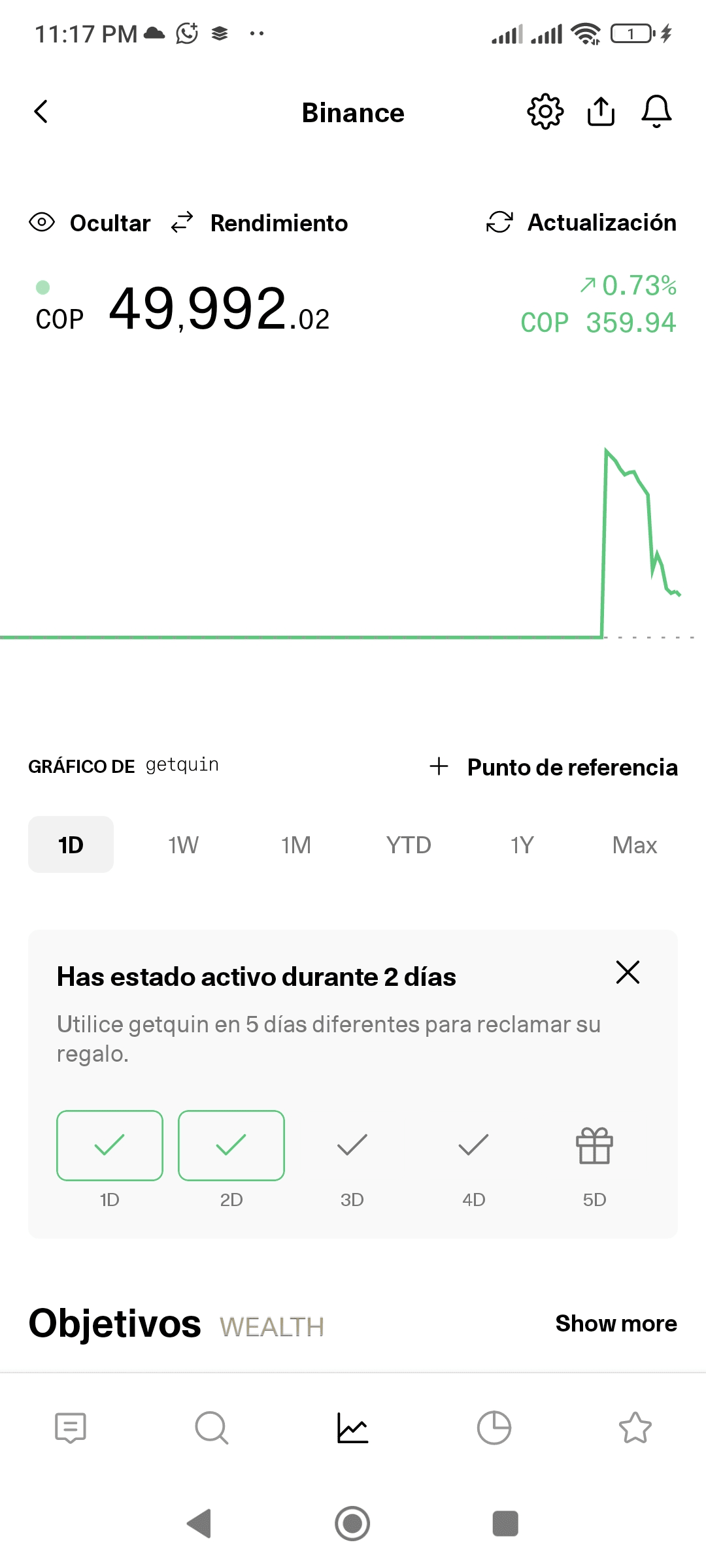
Task: Open the search tab in bottom bar
Action: coord(212,1428)
